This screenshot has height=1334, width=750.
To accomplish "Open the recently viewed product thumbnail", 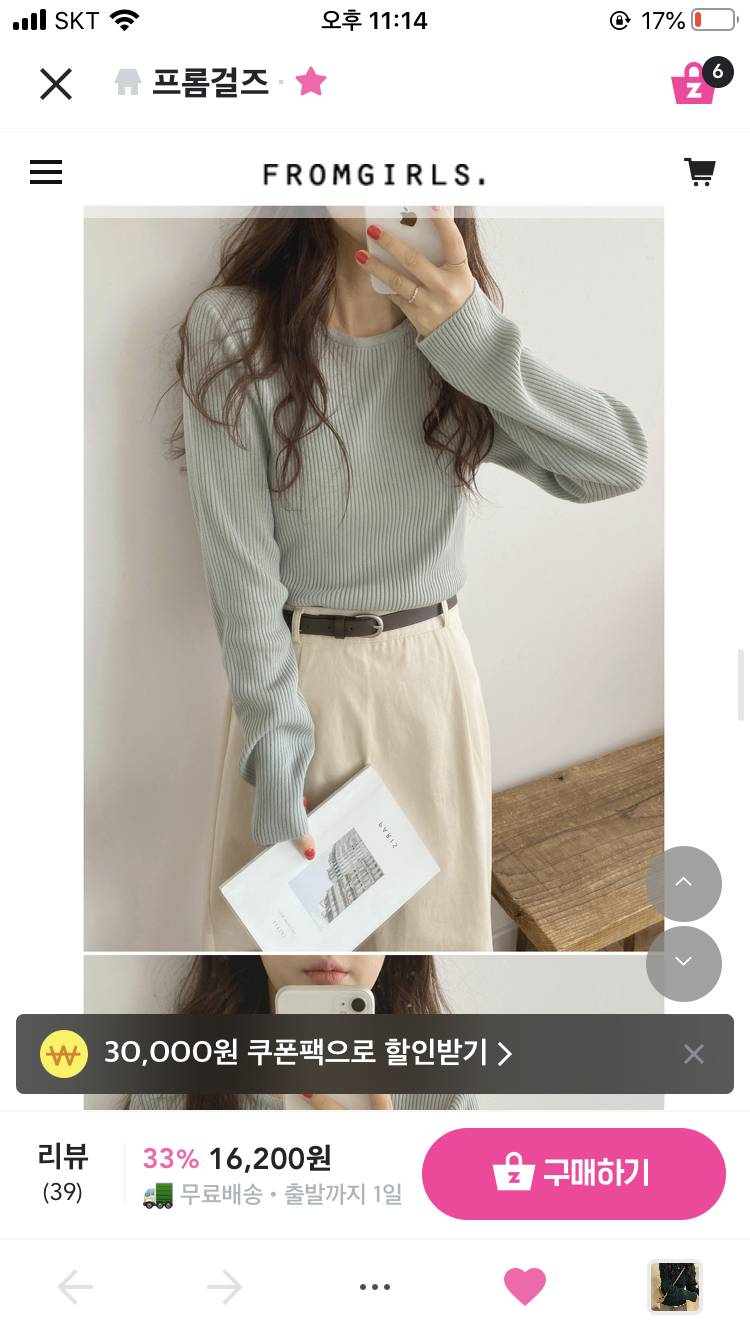I will point(674,1286).
